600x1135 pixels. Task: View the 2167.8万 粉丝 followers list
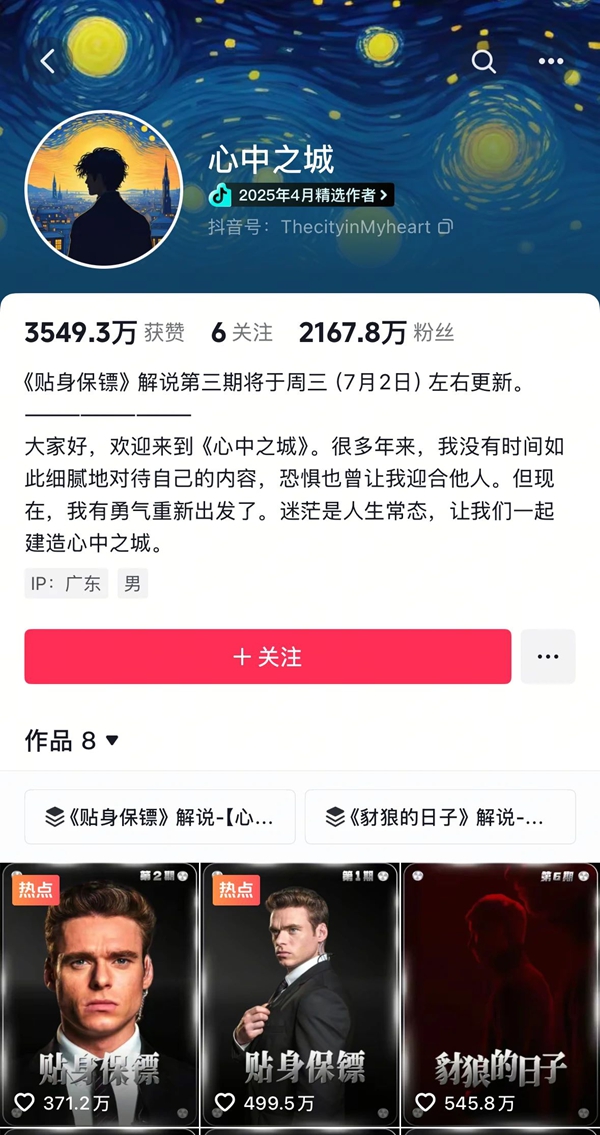[x=376, y=333]
